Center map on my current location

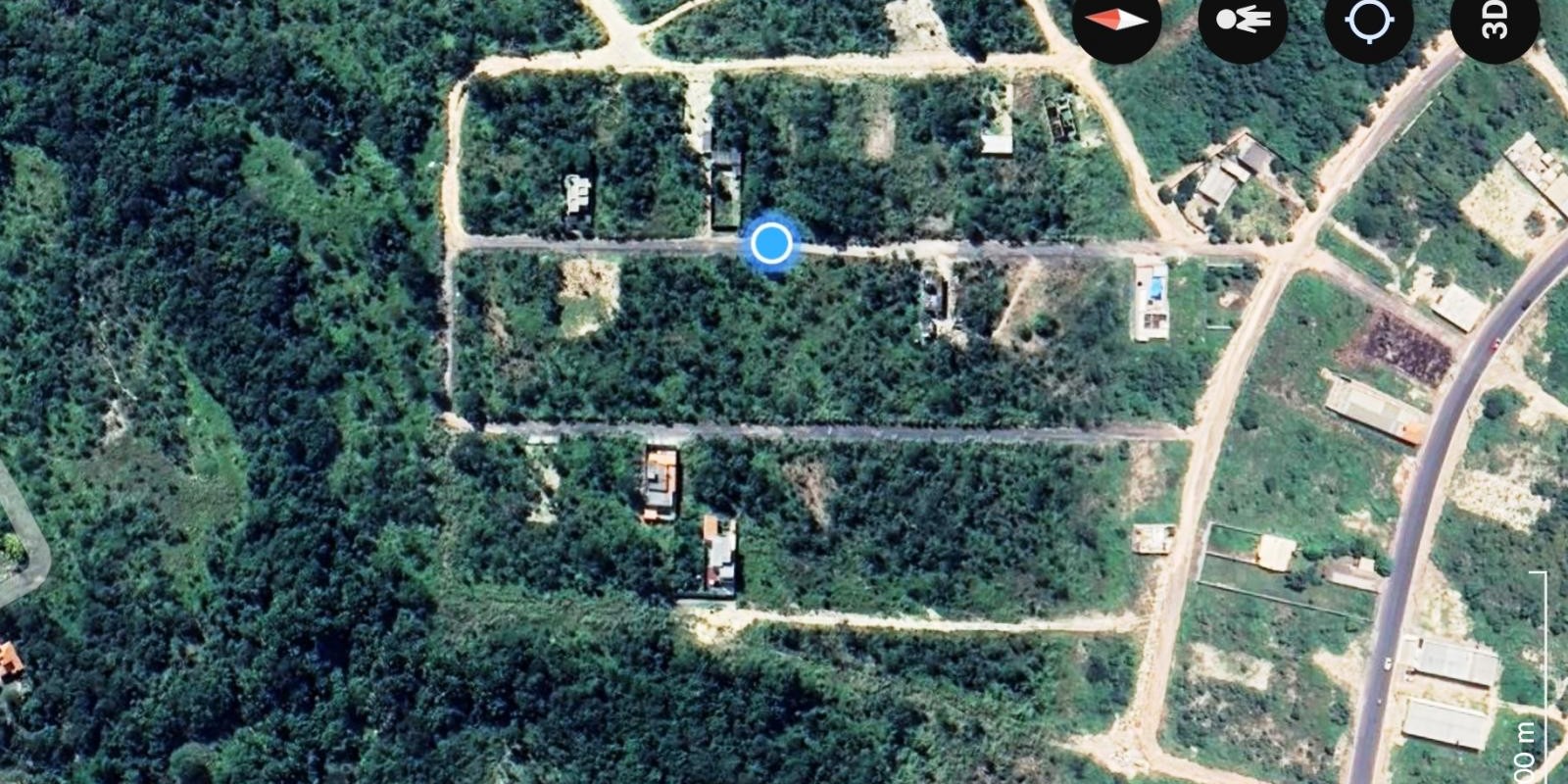(x=1369, y=20)
